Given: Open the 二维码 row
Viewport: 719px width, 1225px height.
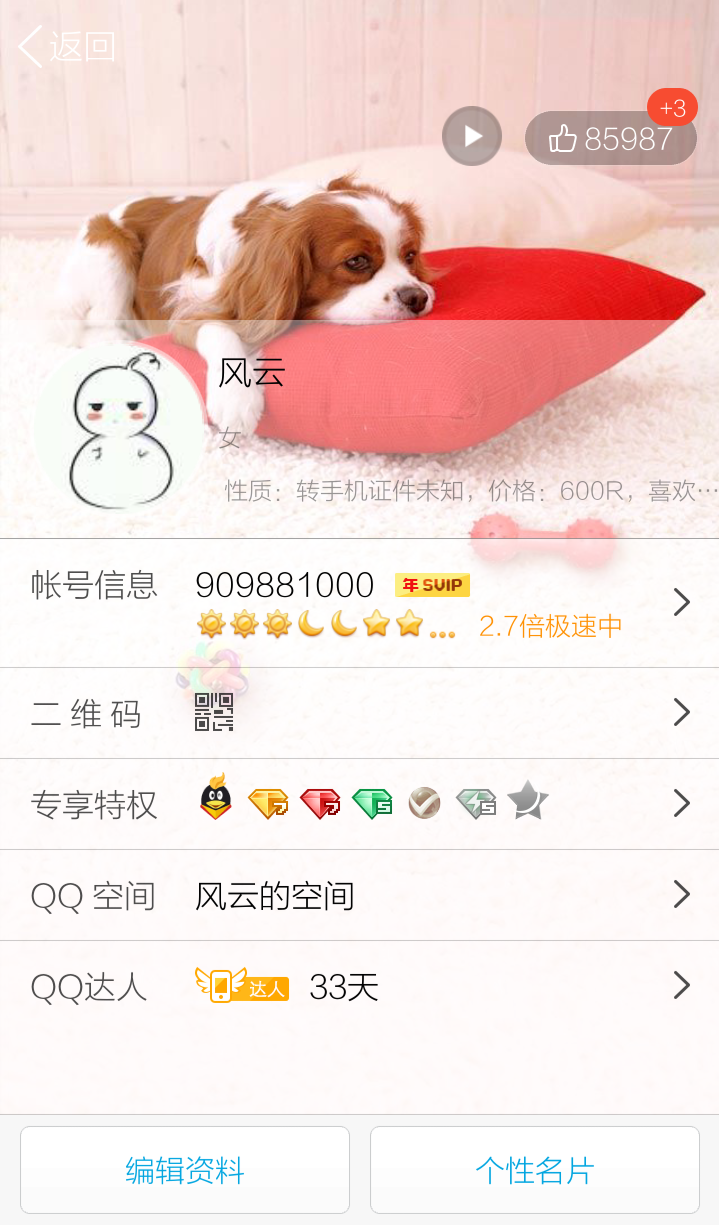Looking at the screenshot, I should point(359,713).
